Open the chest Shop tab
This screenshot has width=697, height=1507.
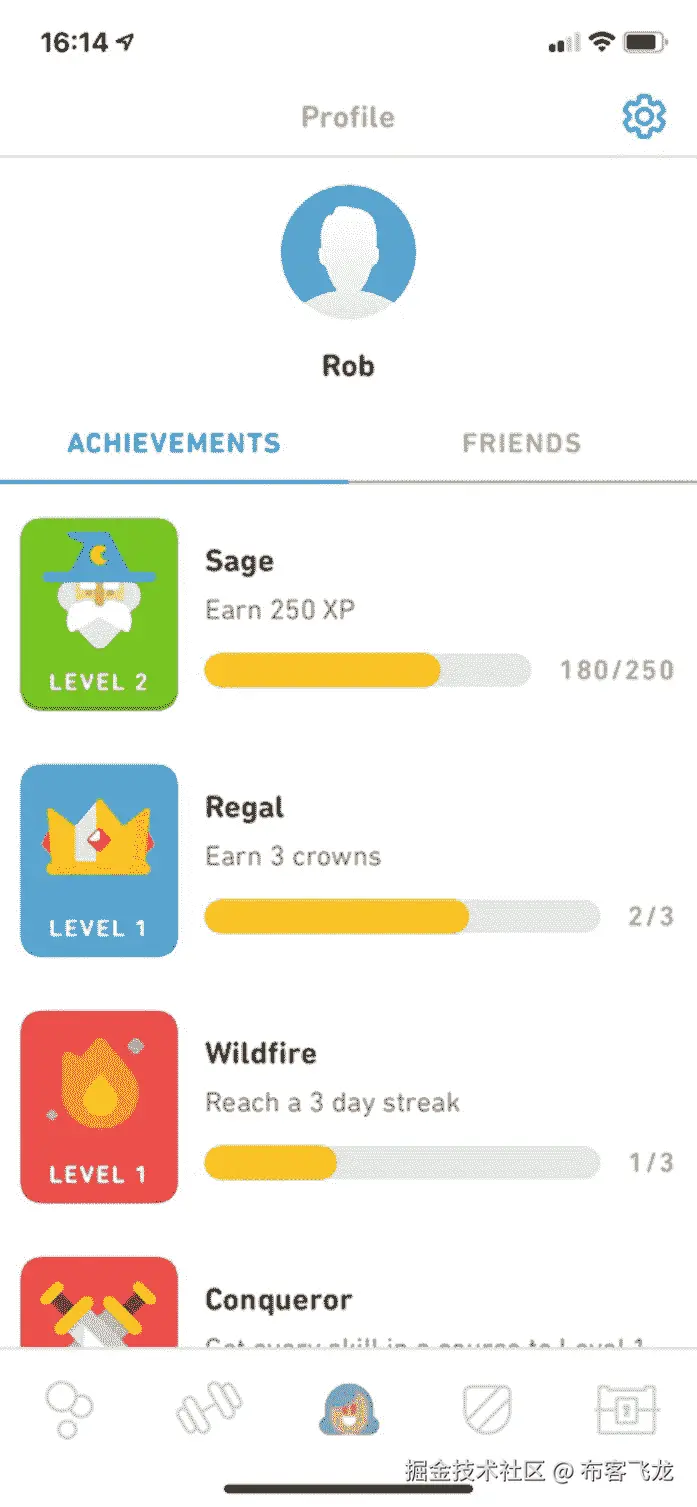(x=627, y=1410)
